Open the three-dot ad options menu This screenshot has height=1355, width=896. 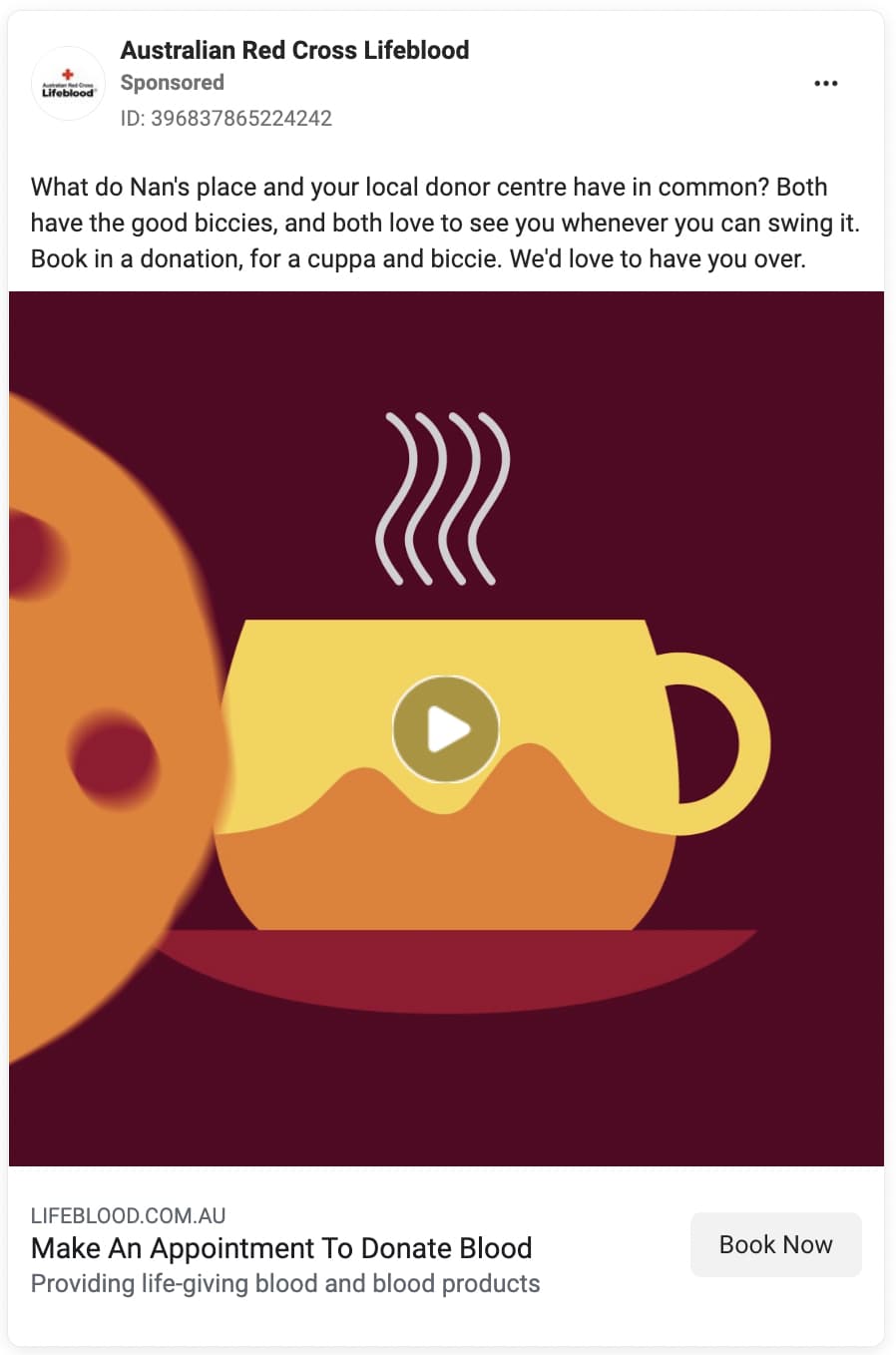826,84
